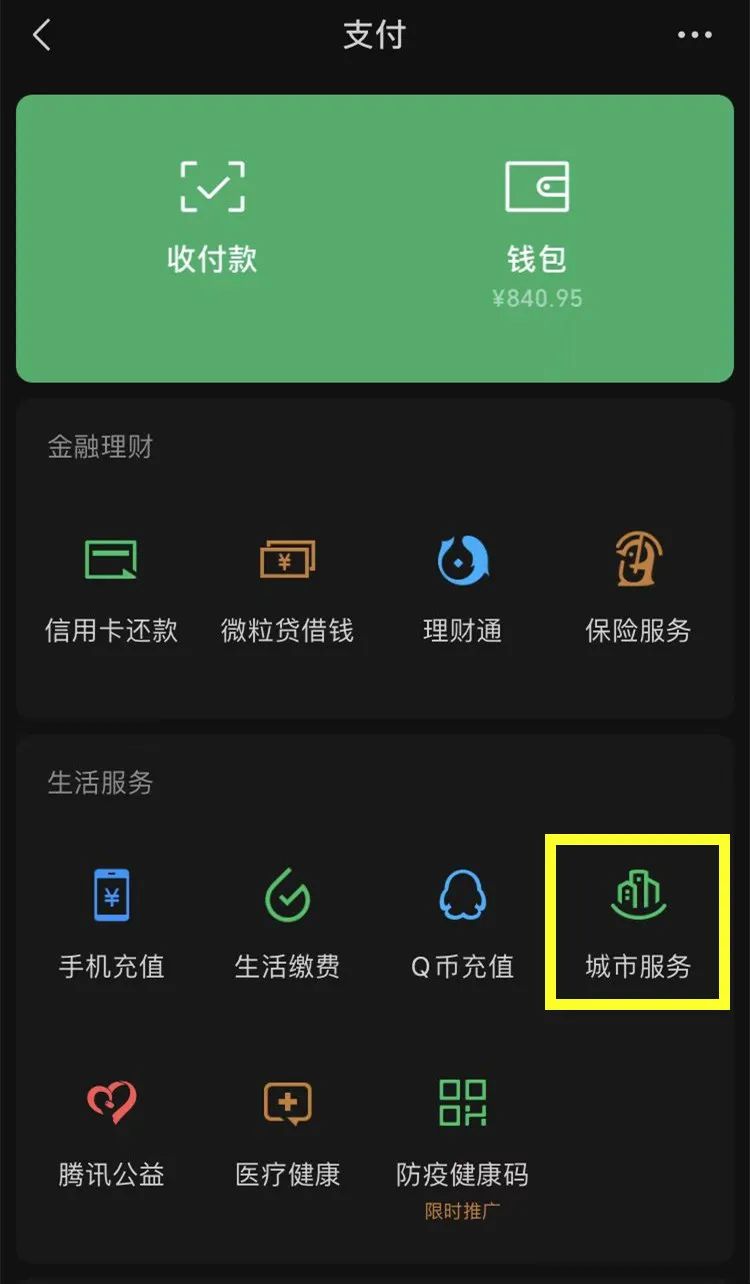750x1284 pixels.
Task: Go back using the top-left arrow
Action: click(x=41, y=36)
